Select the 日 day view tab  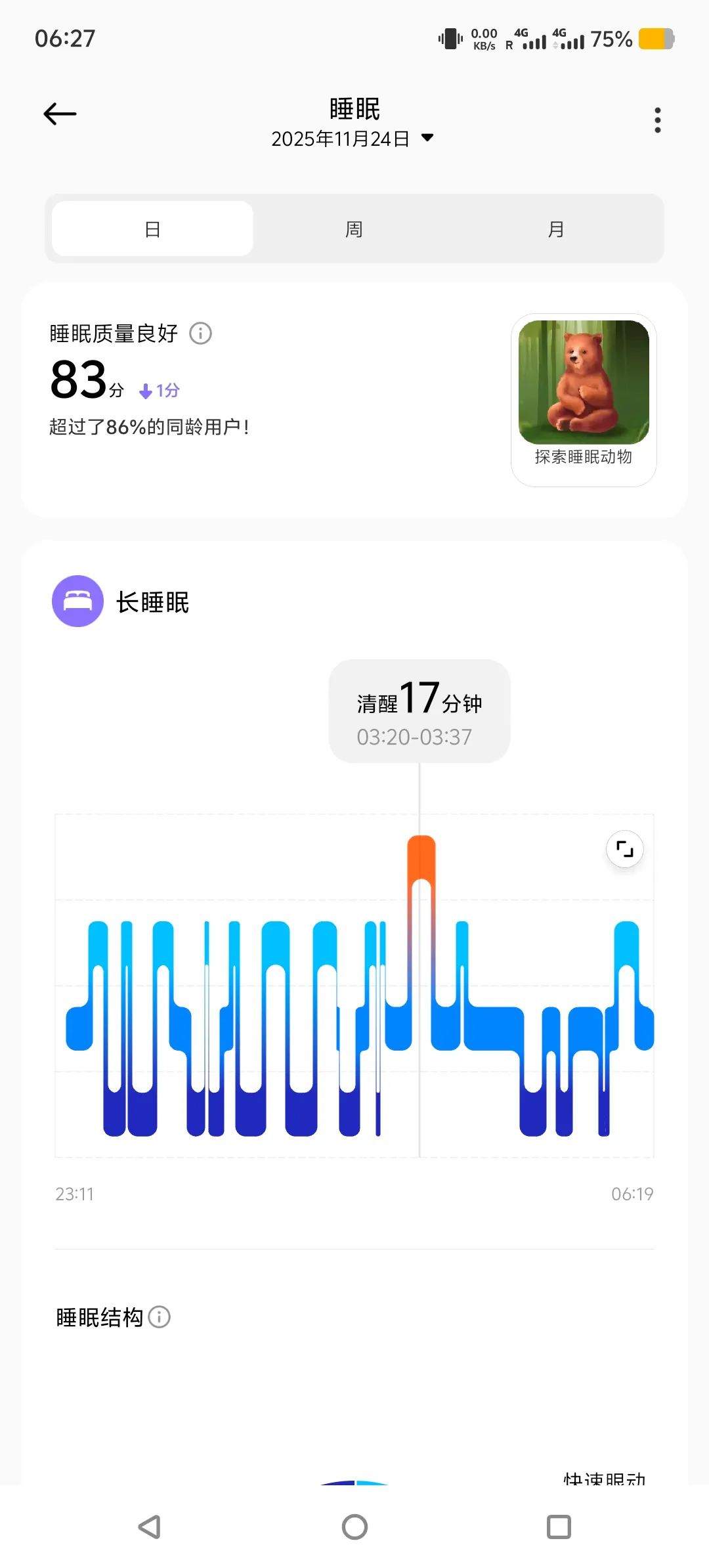pos(152,229)
